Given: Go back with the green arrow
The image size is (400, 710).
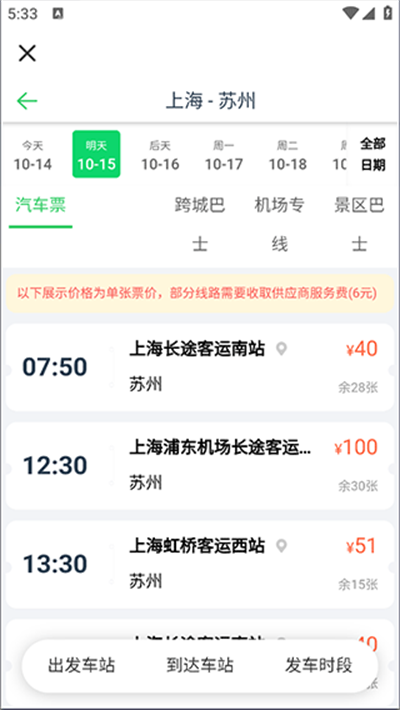Looking at the screenshot, I should 27,101.
